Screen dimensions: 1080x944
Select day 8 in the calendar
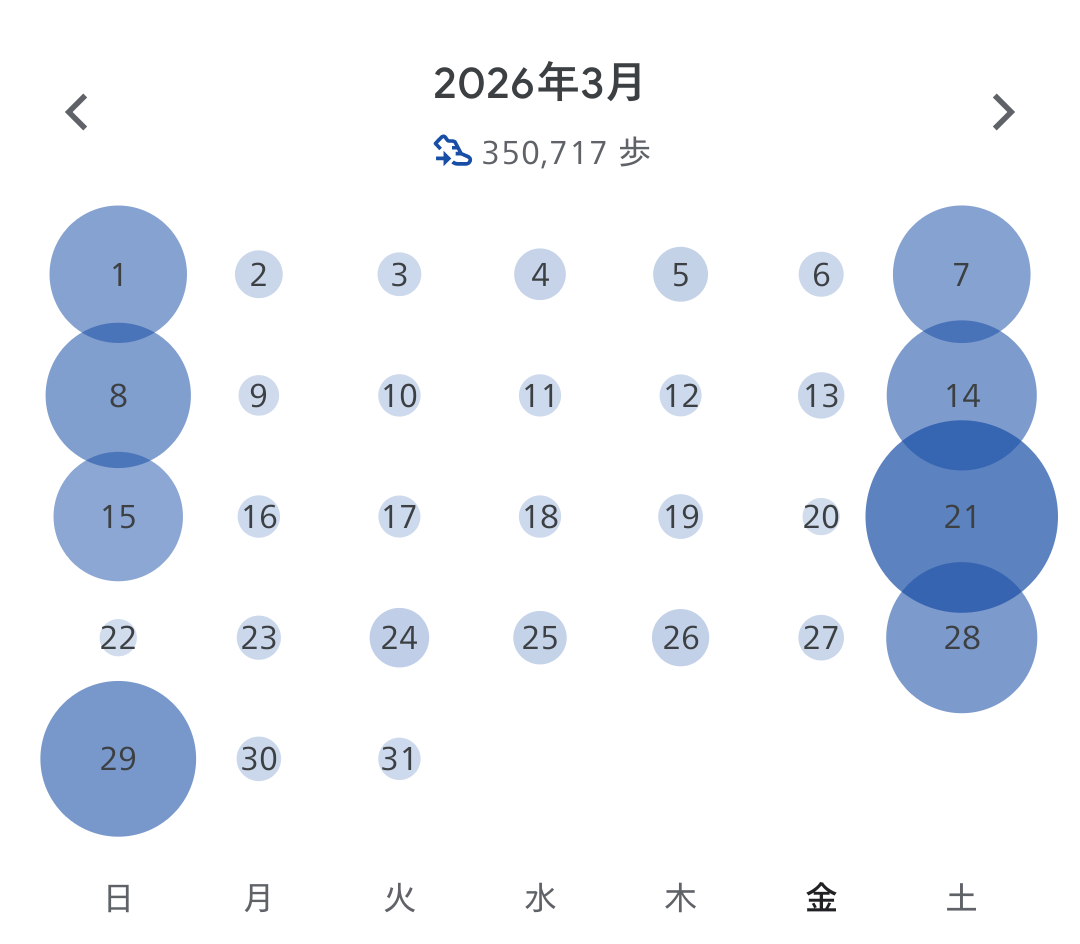(118, 396)
